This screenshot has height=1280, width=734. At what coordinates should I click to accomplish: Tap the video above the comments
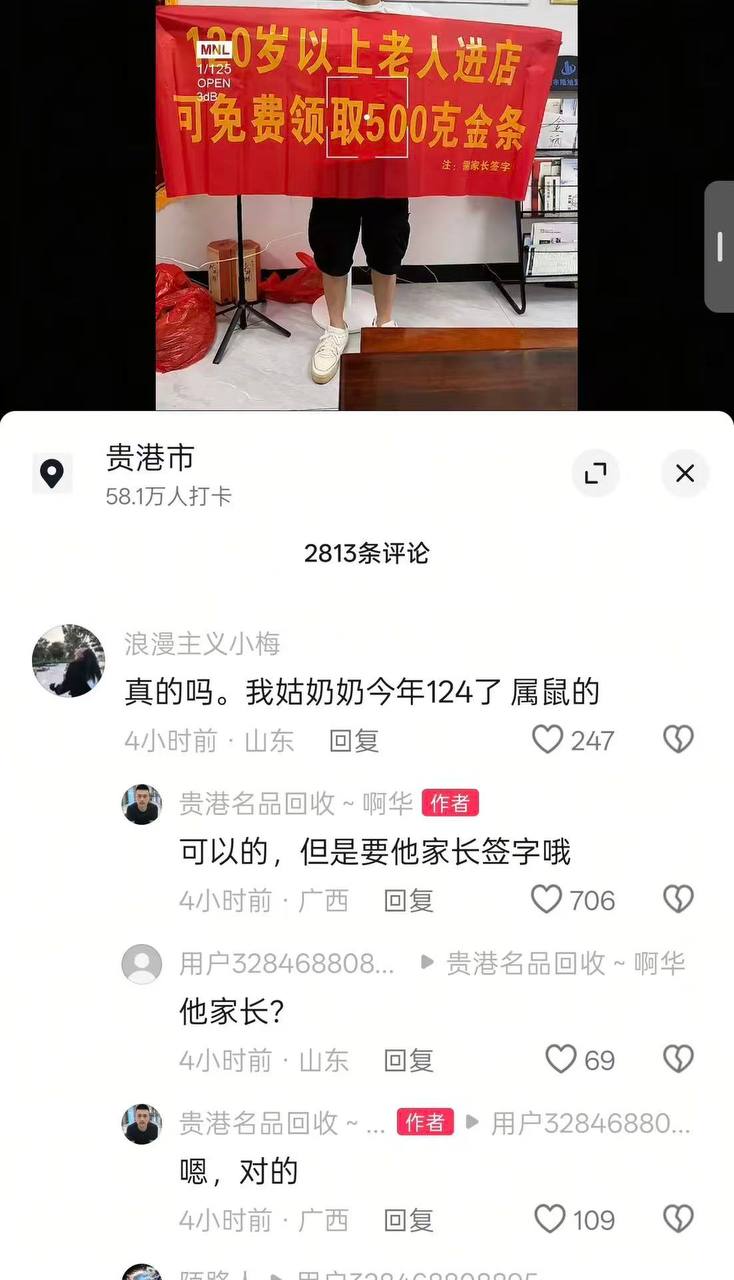366,205
